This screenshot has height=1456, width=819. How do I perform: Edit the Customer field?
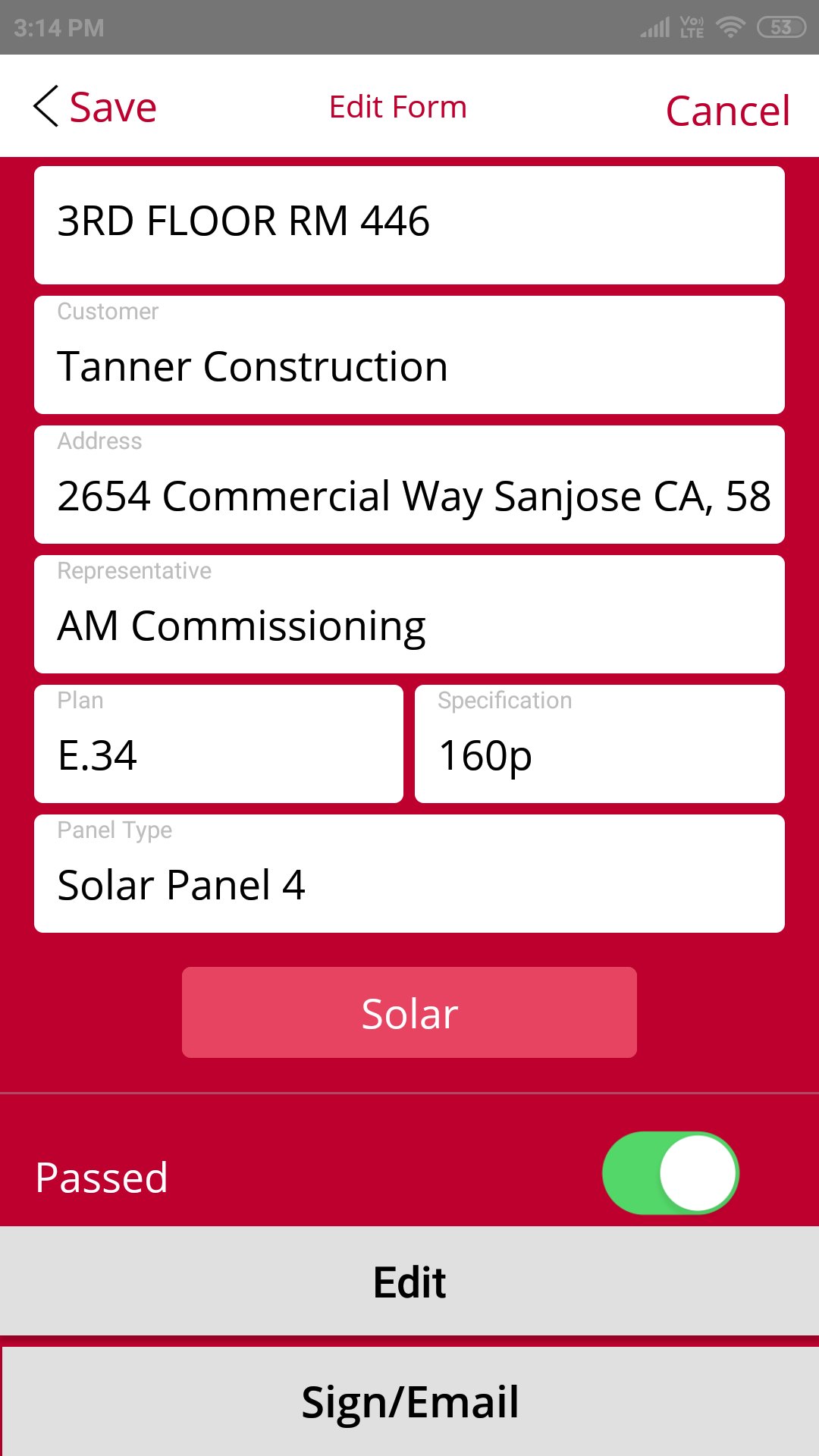pyautogui.click(x=409, y=355)
